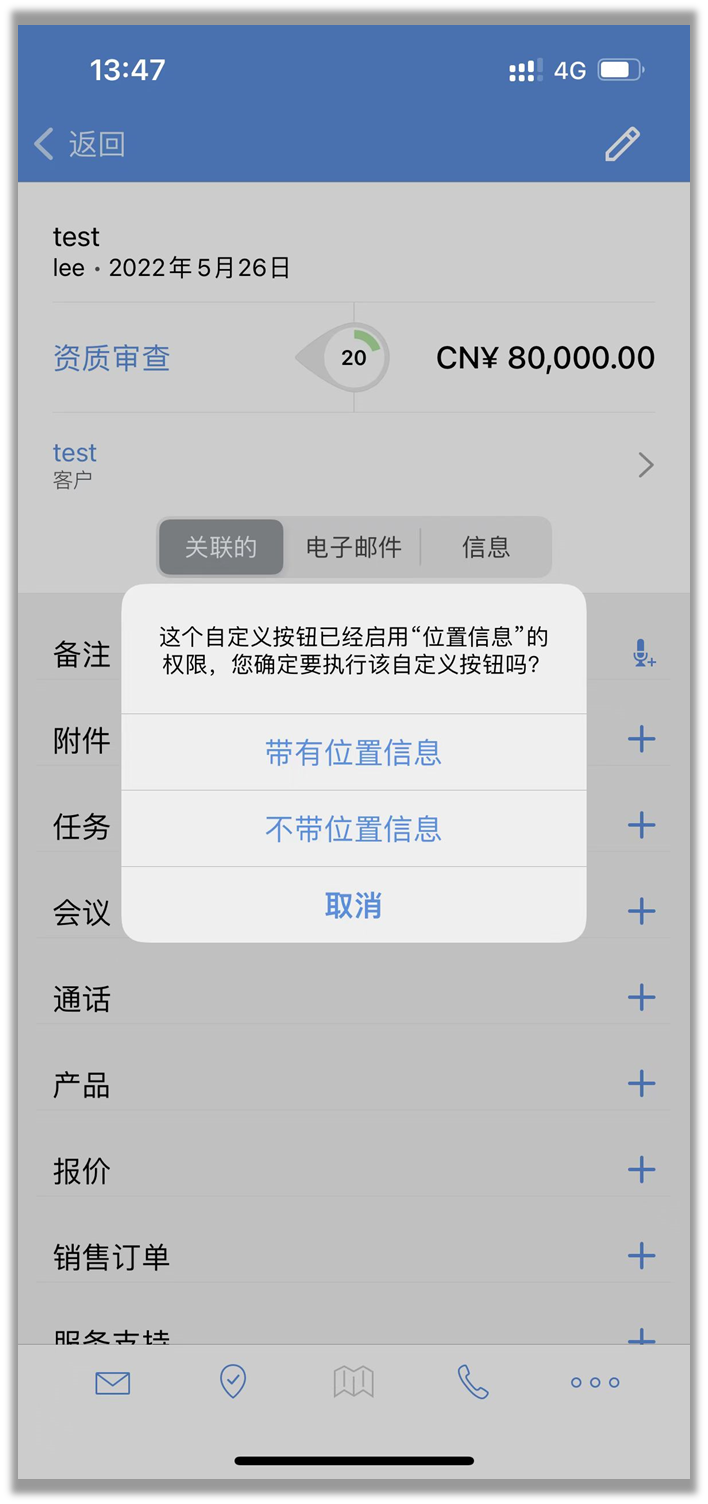Viewport: 708px width, 1504px height.
Task: Go back using 返回
Action: click(80, 144)
